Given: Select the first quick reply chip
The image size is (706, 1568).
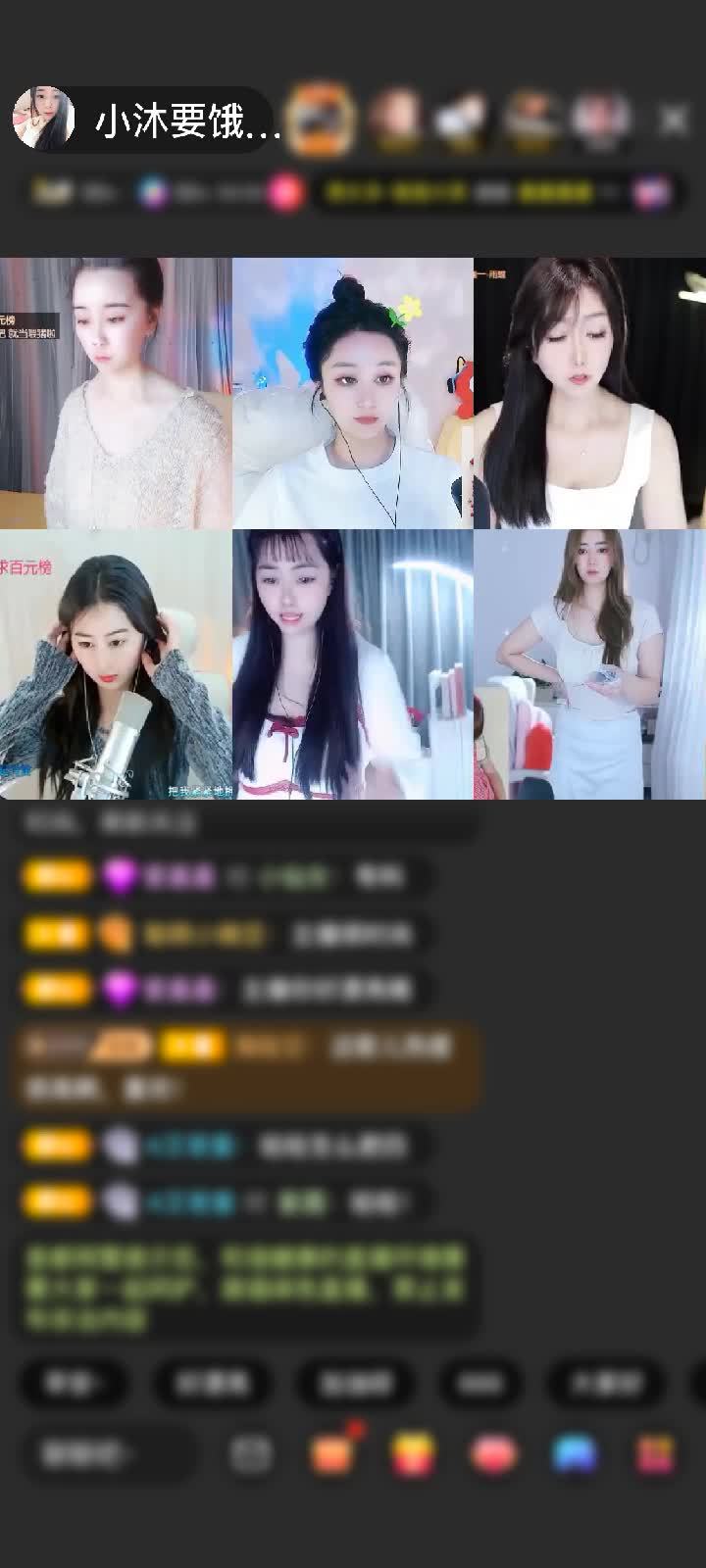Looking at the screenshot, I should point(74,1383).
